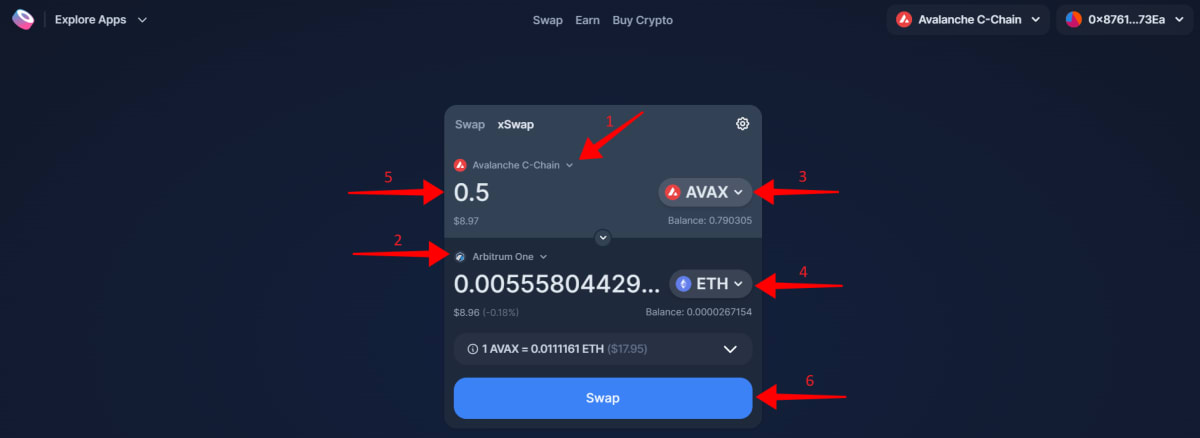1200x438 pixels.
Task: Tap the switch-direction arrow between tokens
Action: pos(602,237)
